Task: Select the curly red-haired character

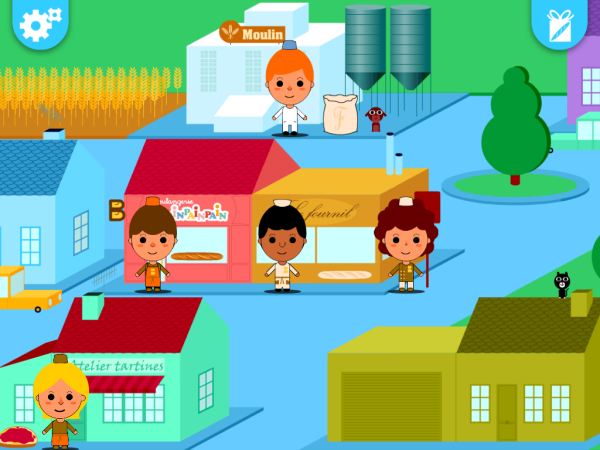Action: click(x=405, y=245)
